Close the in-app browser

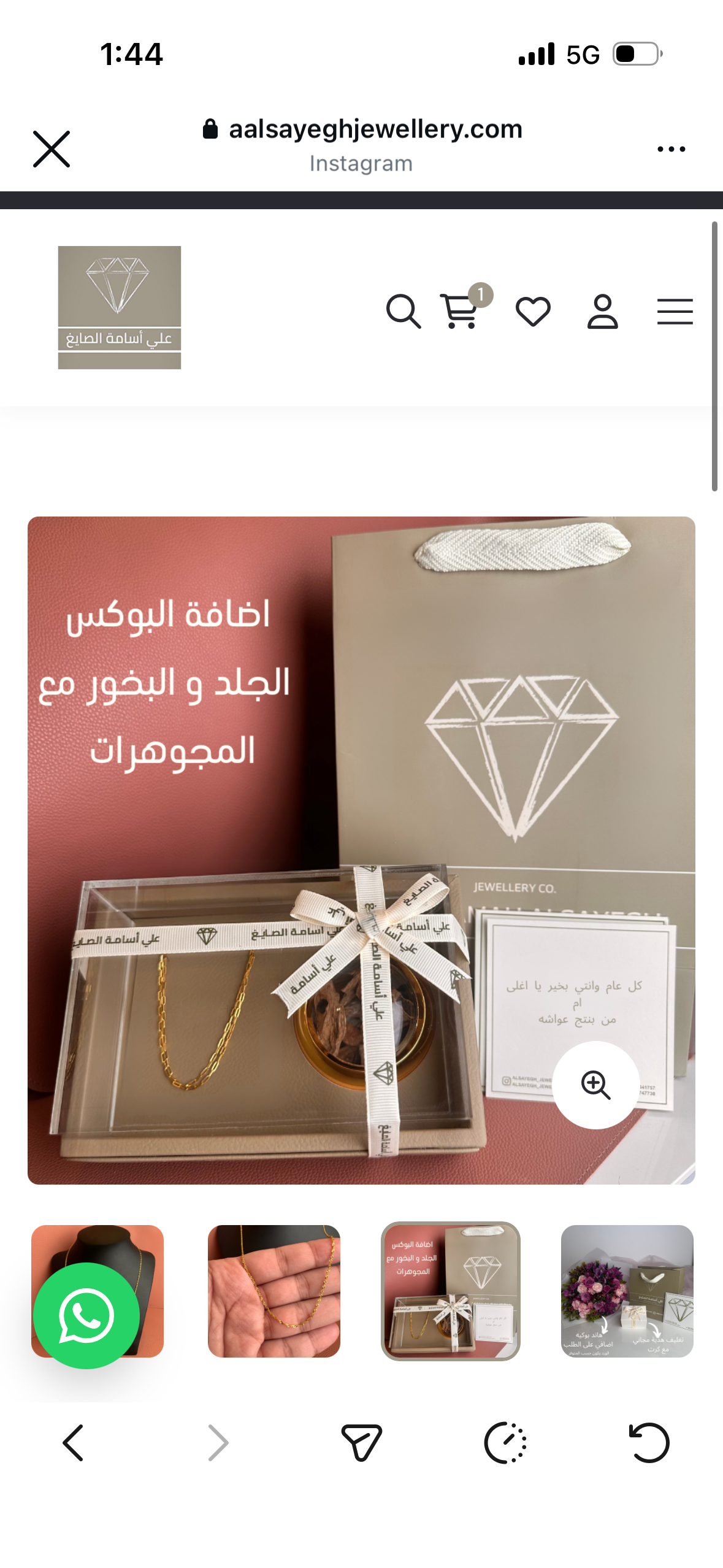point(52,149)
